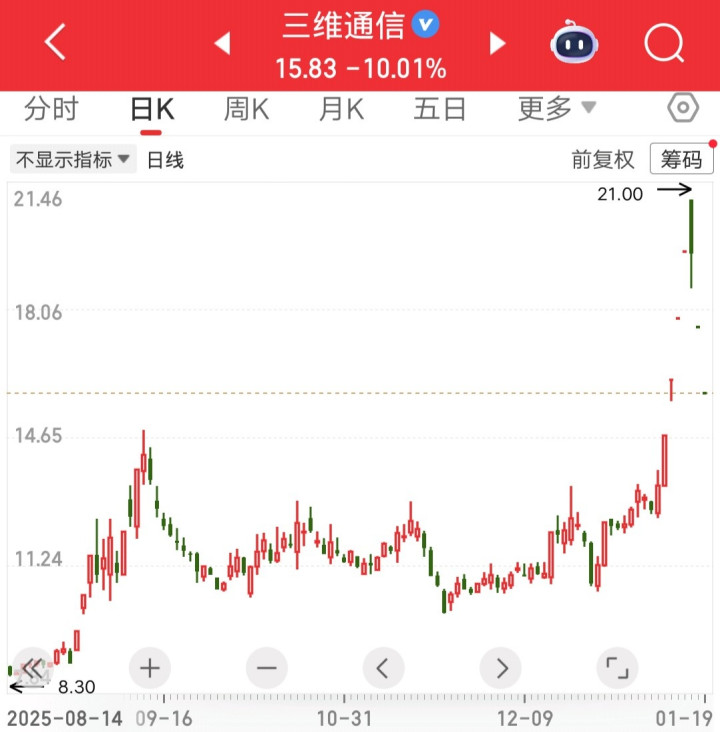Open the robot assistant

pyautogui.click(x=573, y=43)
